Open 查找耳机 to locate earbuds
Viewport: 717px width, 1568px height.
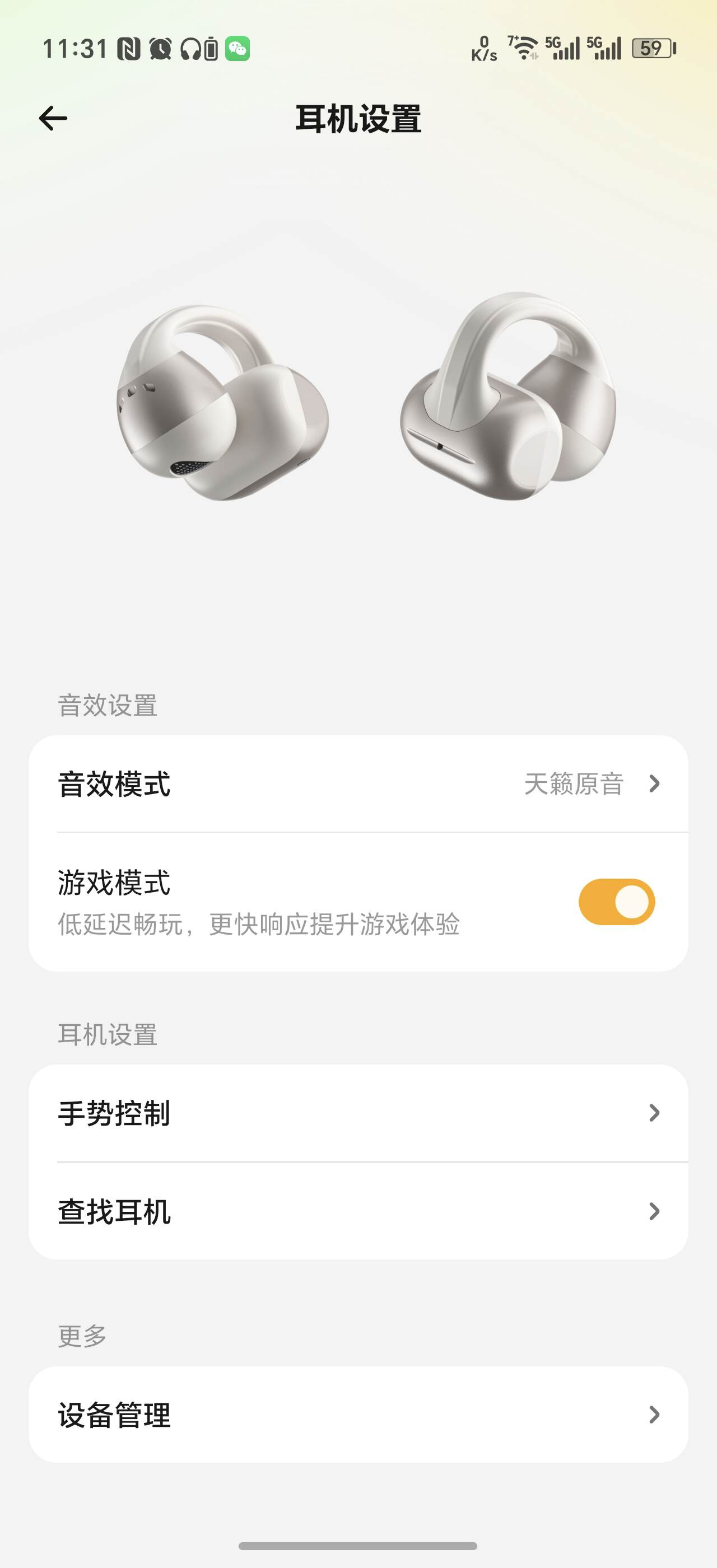click(x=358, y=1211)
